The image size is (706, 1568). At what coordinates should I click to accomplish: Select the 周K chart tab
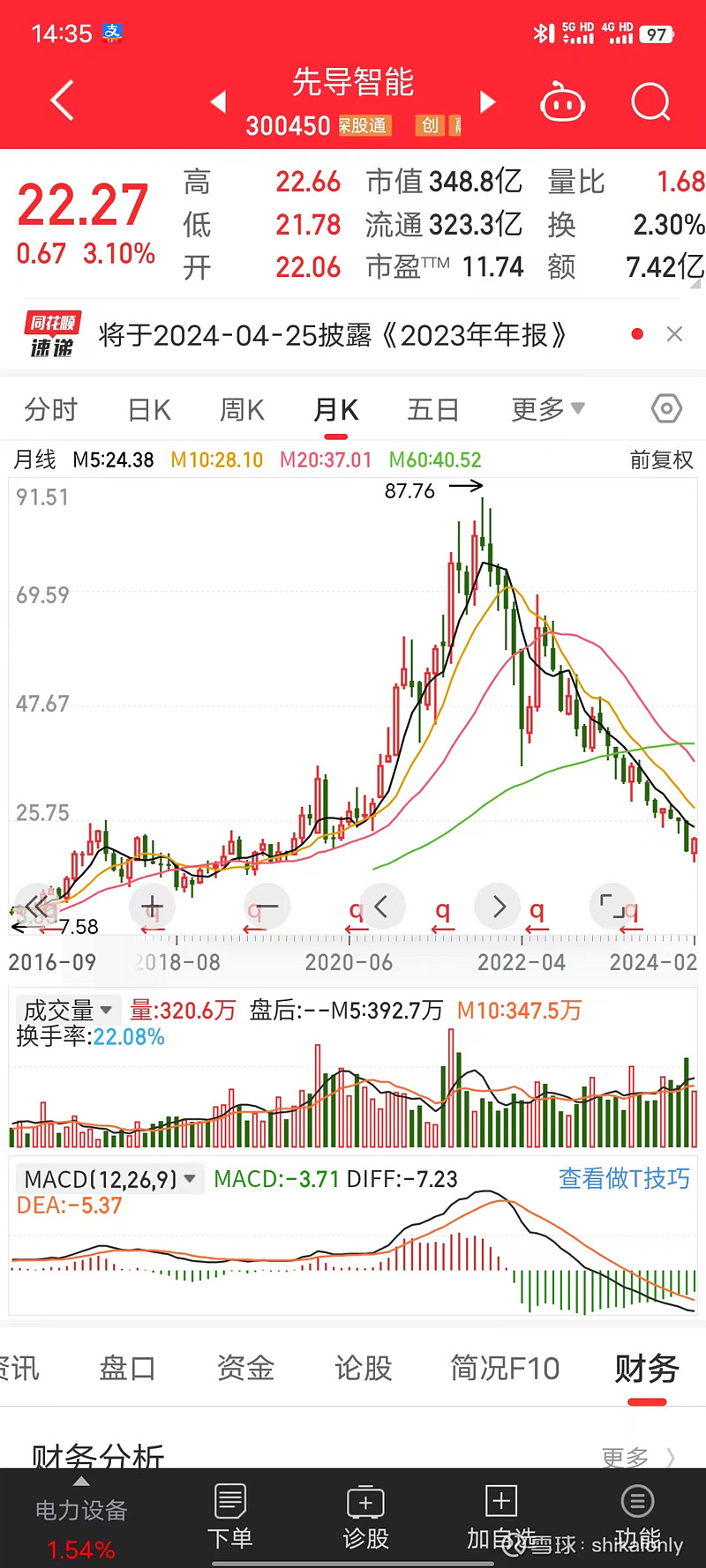[243, 410]
